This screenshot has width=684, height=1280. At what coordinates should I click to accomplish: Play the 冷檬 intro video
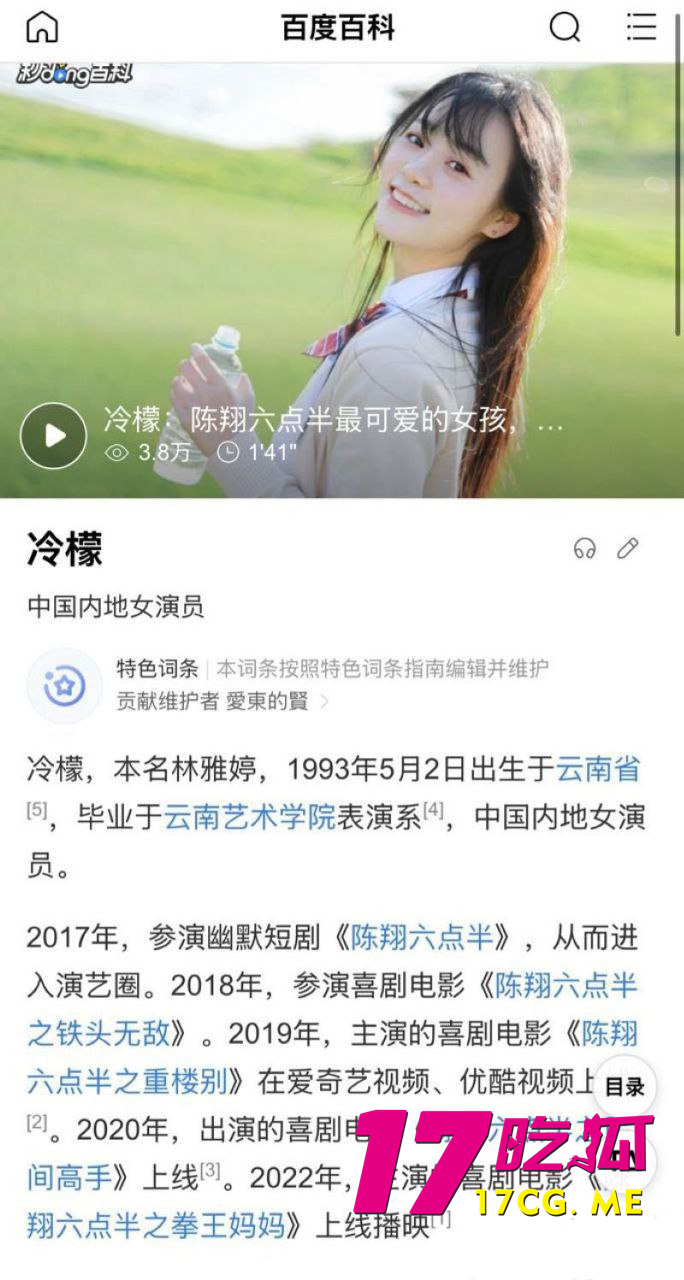53,436
